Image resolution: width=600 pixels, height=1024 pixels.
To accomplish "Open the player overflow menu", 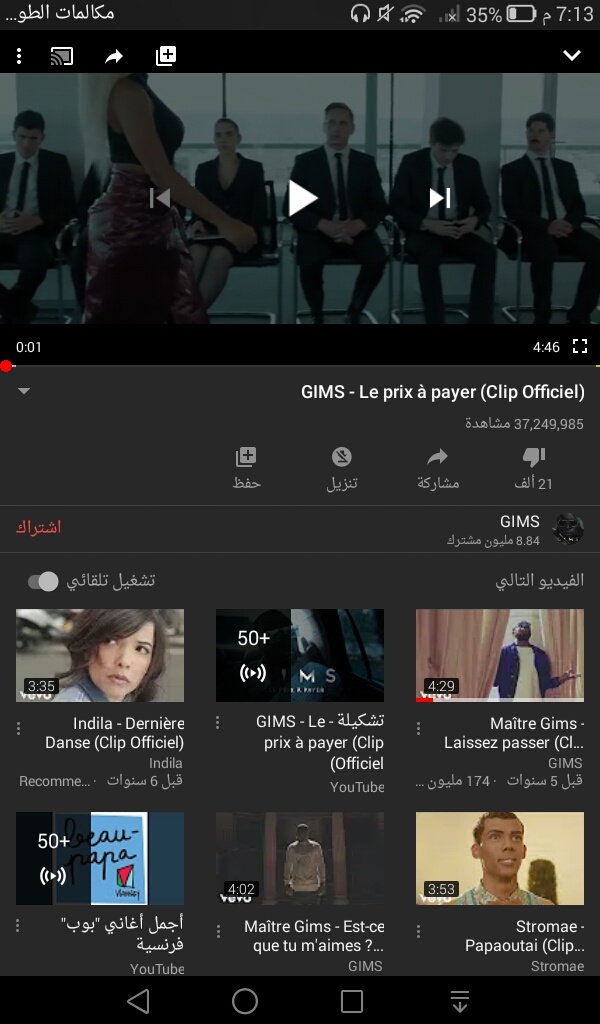I will (19, 56).
